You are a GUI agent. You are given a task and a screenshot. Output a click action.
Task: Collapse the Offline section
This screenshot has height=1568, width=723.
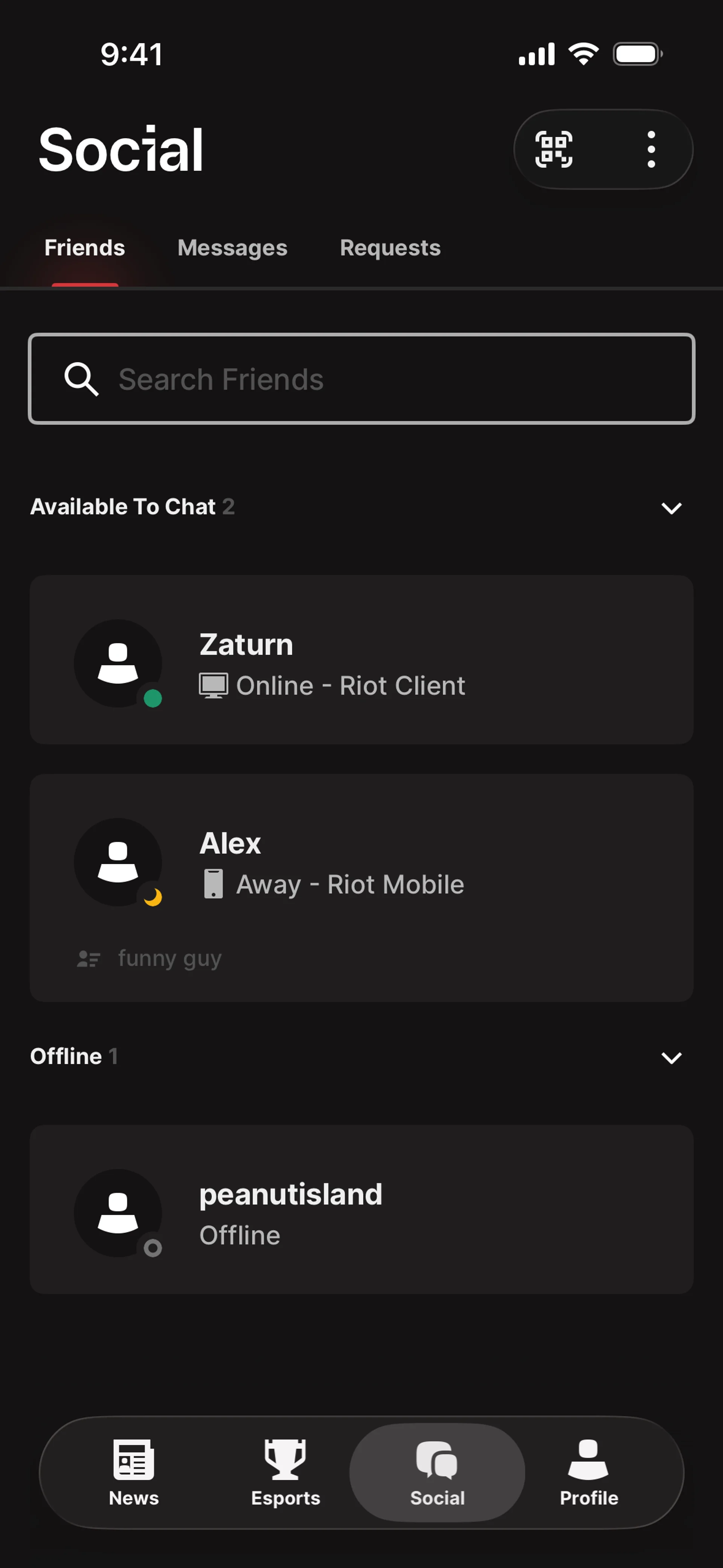click(x=671, y=1058)
